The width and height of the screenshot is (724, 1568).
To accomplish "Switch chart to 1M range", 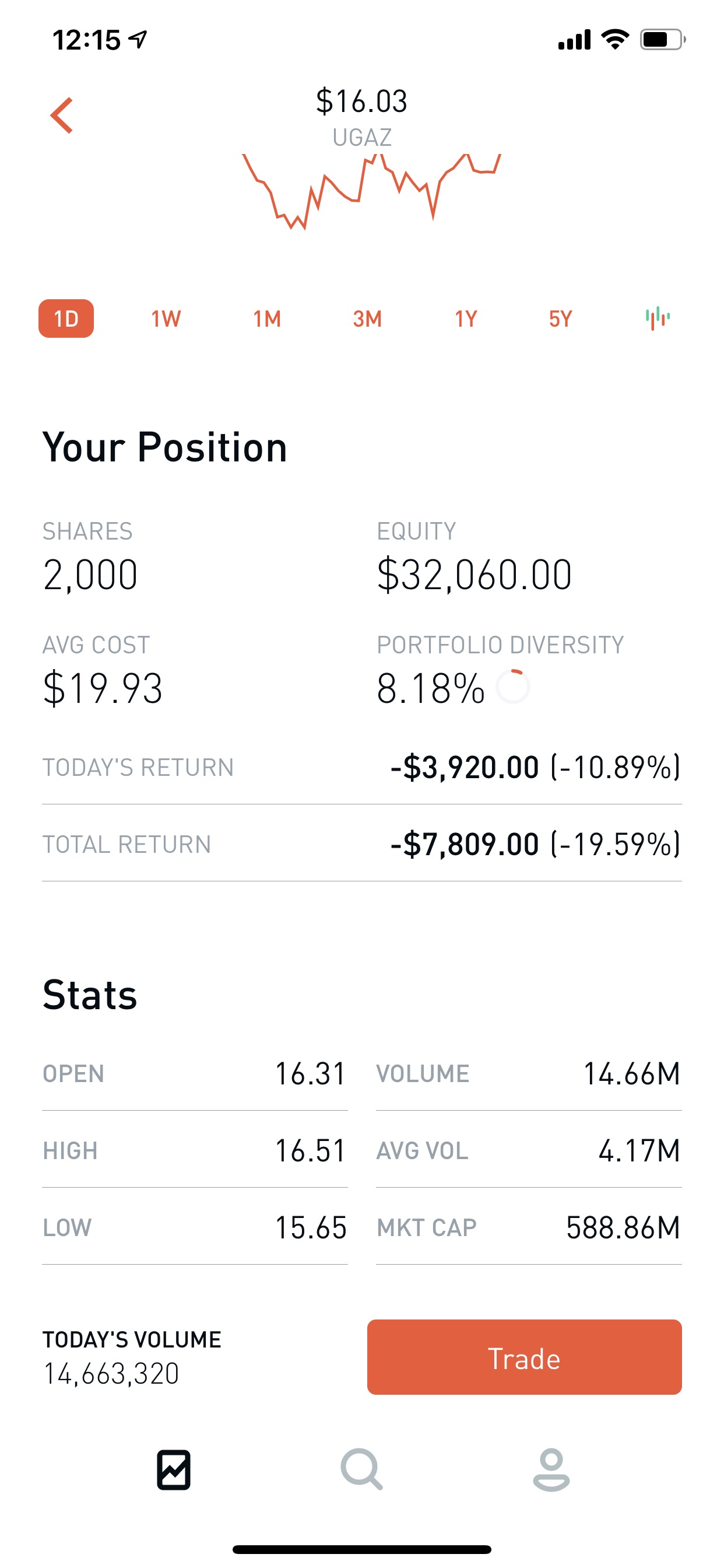I will pyautogui.click(x=267, y=318).
